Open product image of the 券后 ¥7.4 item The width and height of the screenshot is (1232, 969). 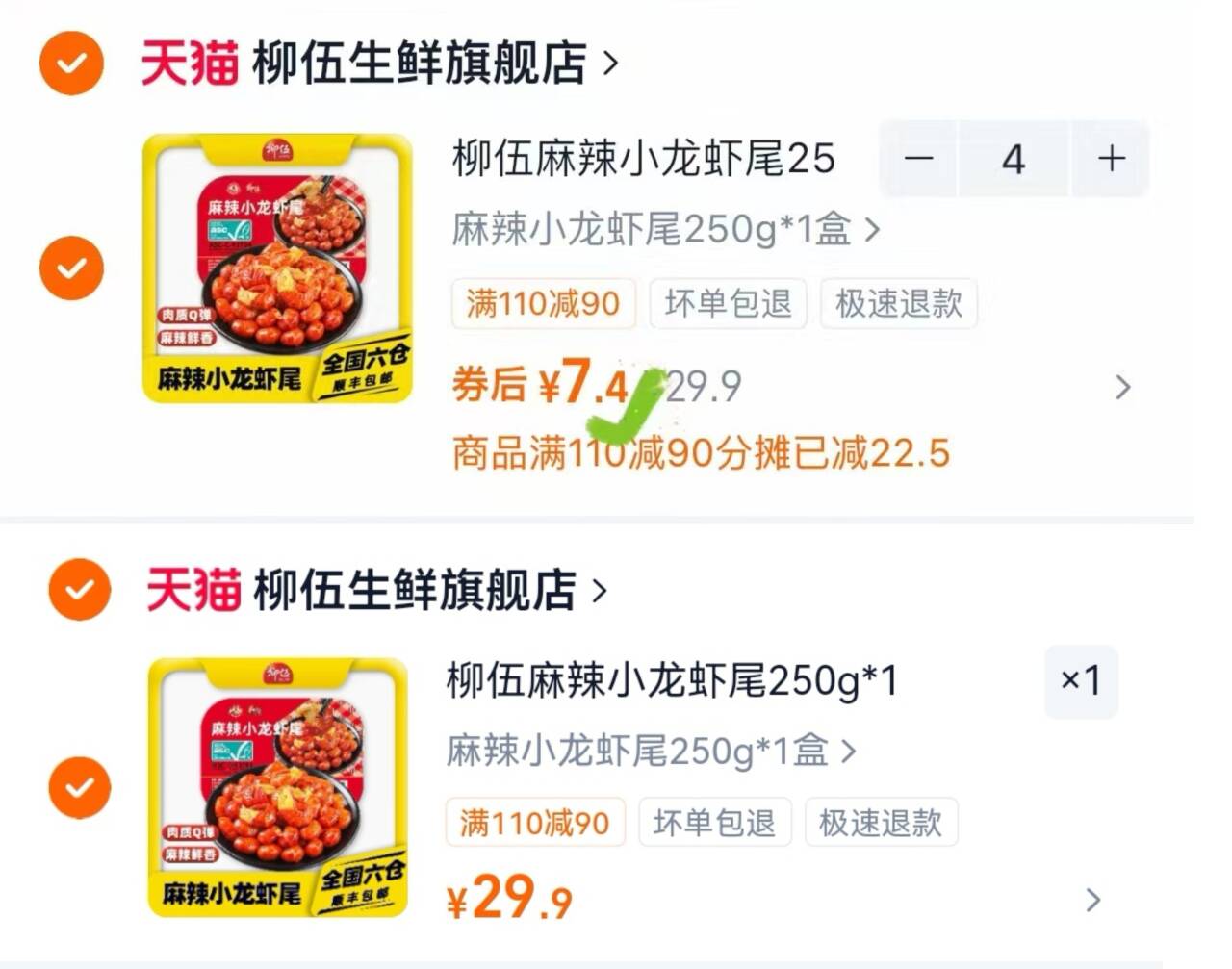(x=277, y=268)
